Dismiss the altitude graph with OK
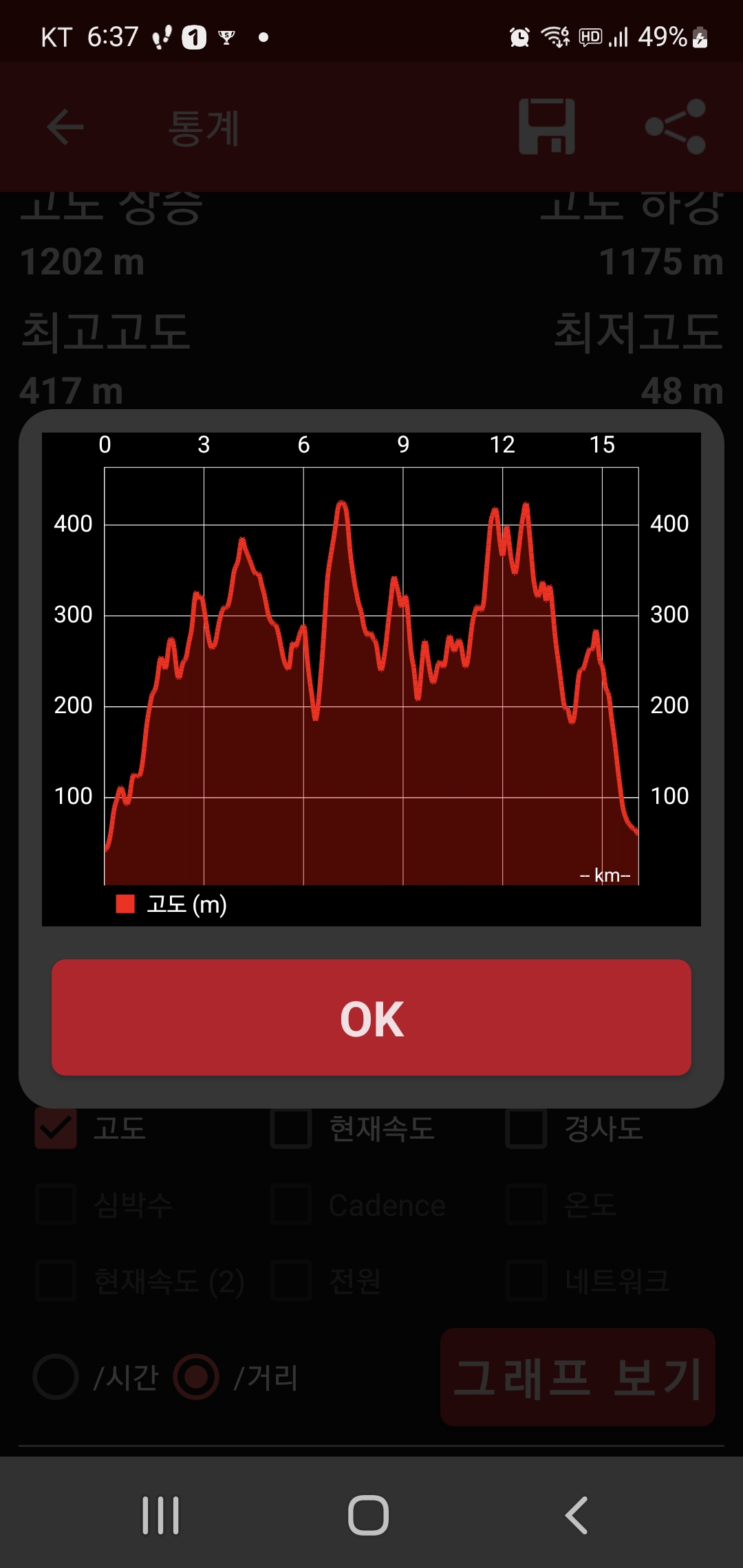This screenshot has width=743, height=1568. [x=371, y=1017]
